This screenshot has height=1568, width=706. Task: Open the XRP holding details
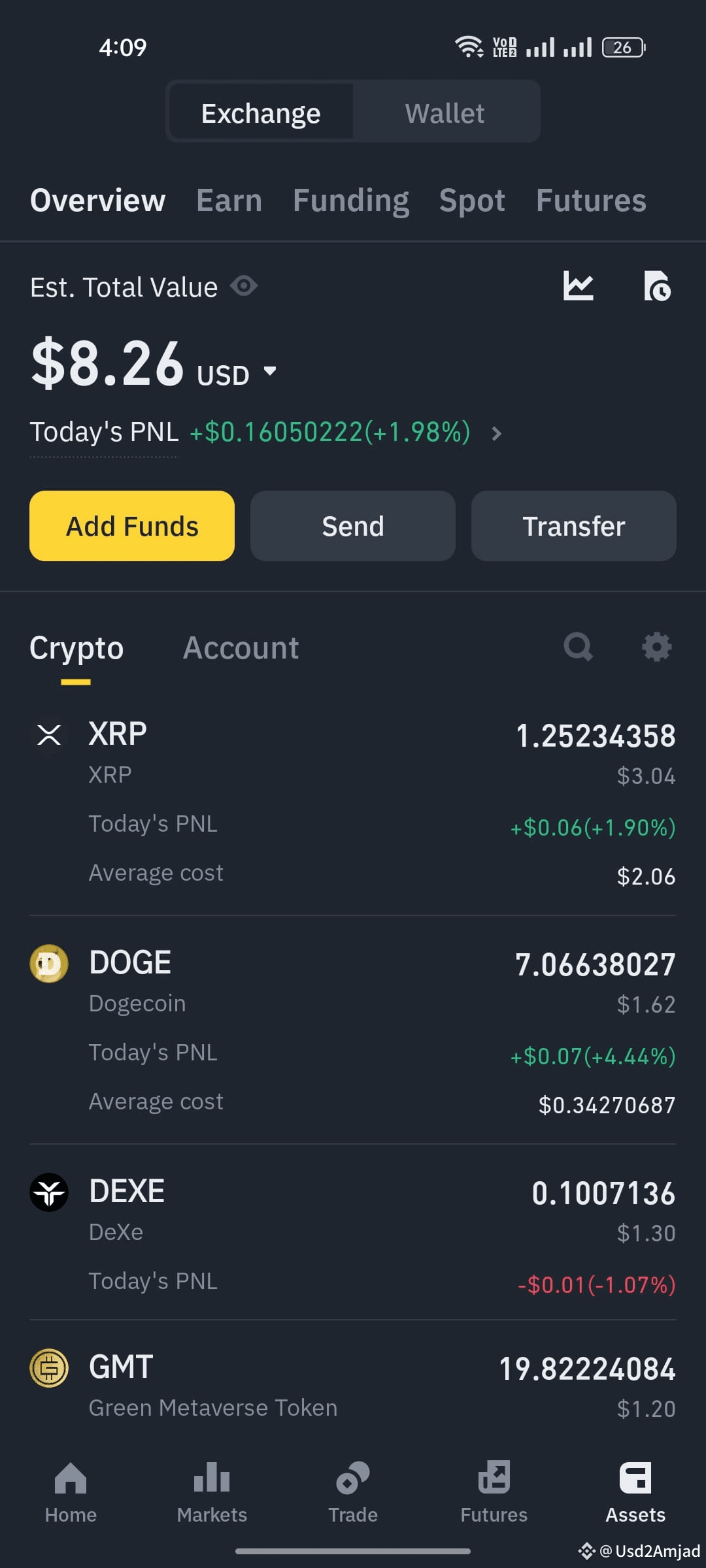(353, 754)
